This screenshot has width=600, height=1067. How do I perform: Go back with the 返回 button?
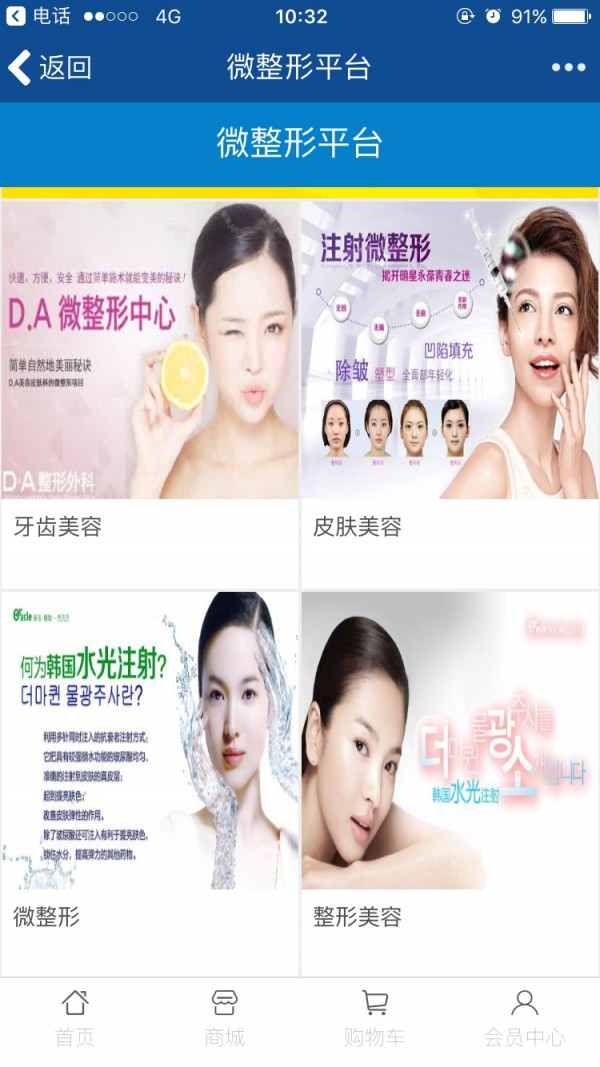click(50, 67)
